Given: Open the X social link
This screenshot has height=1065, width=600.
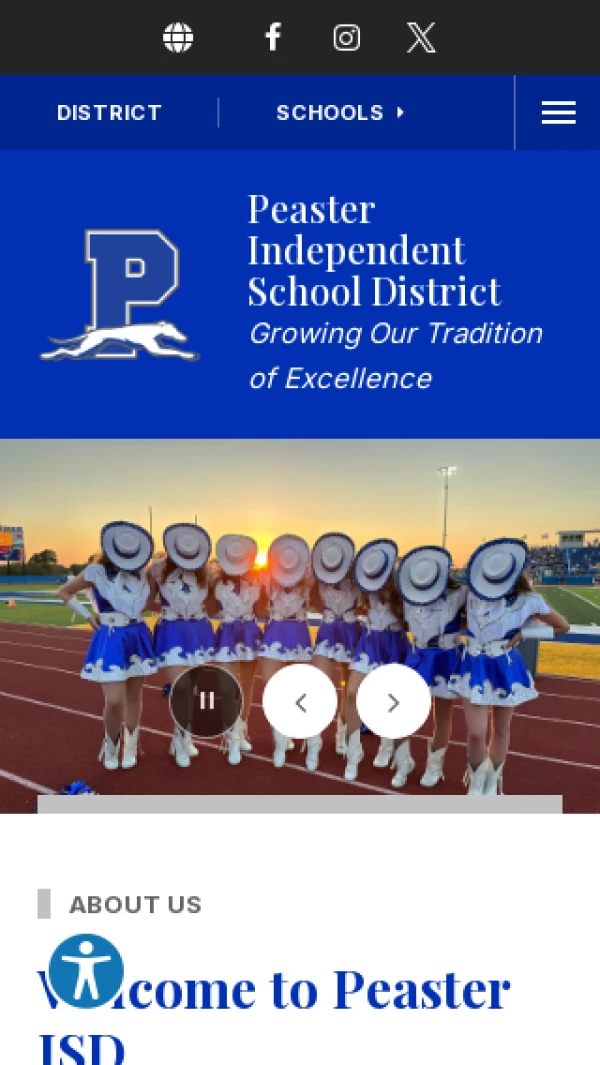Looking at the screenshot, I should pyautogui.click(x=421, y=37).
